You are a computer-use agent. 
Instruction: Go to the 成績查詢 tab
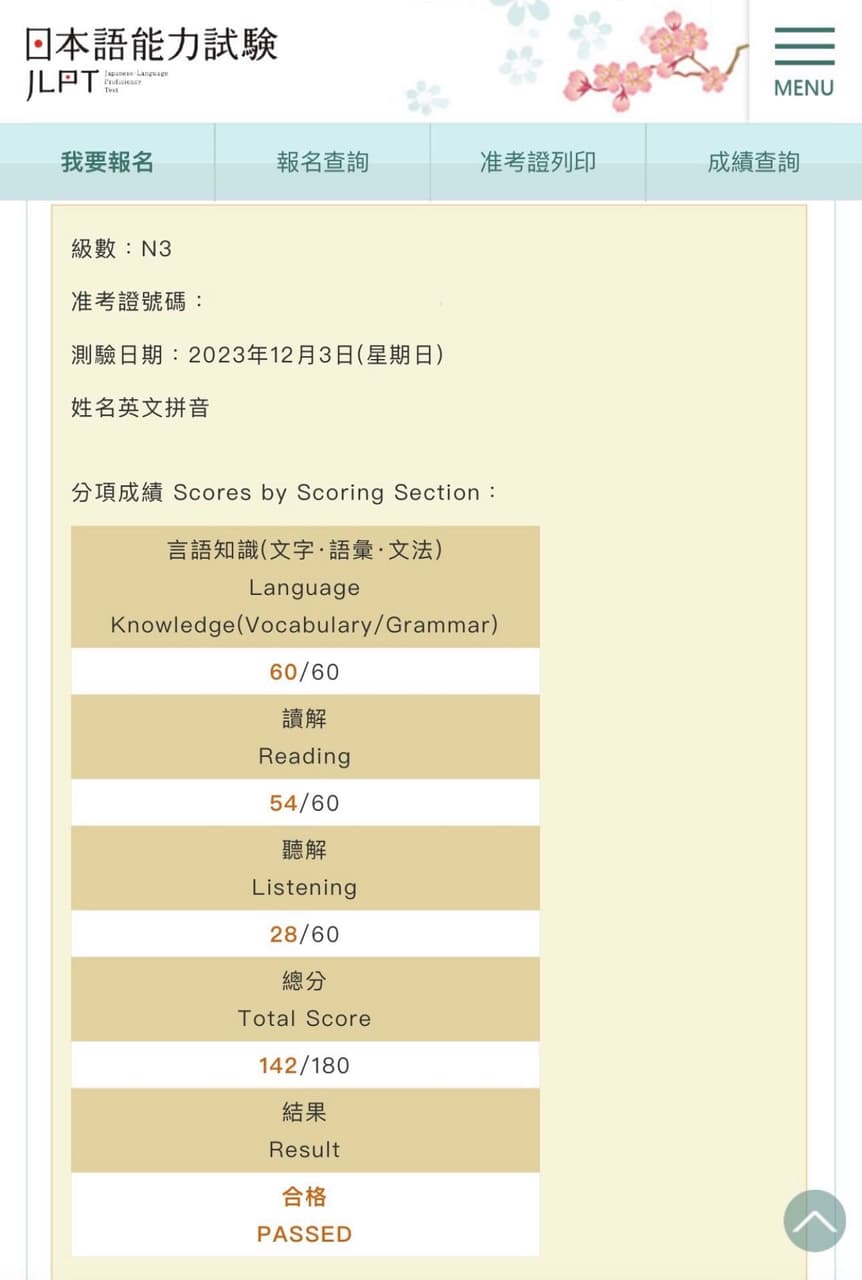click(753, 162)
